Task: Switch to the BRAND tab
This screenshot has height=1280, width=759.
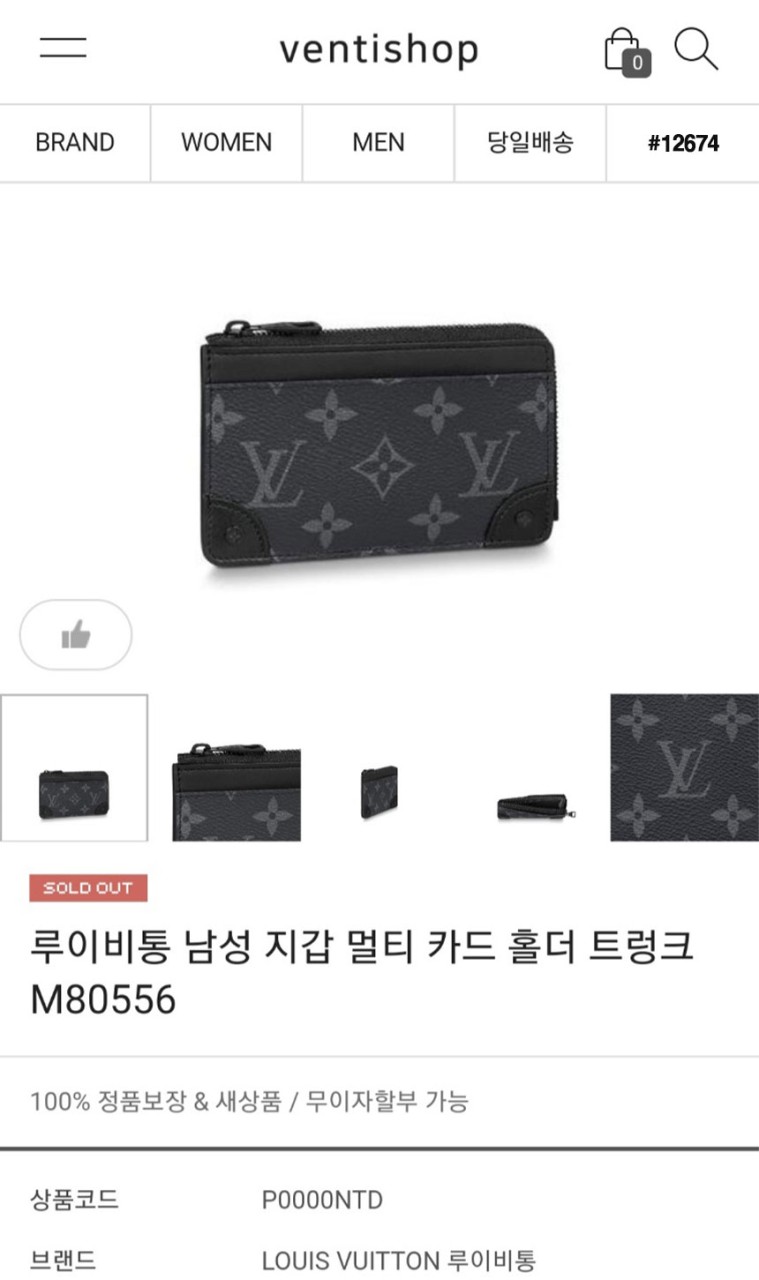Action: [75, 143]
